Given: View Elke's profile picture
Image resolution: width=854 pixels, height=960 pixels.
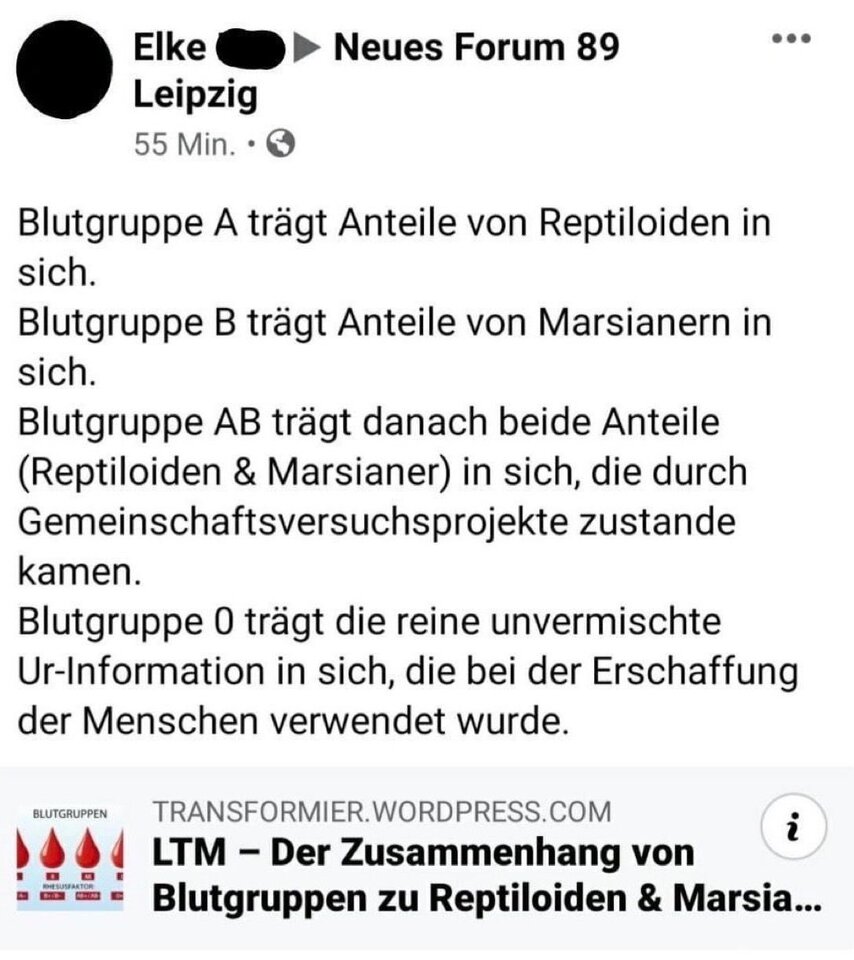Looking at the screenshot, I should pyautogui.click(x=65, y=67).
